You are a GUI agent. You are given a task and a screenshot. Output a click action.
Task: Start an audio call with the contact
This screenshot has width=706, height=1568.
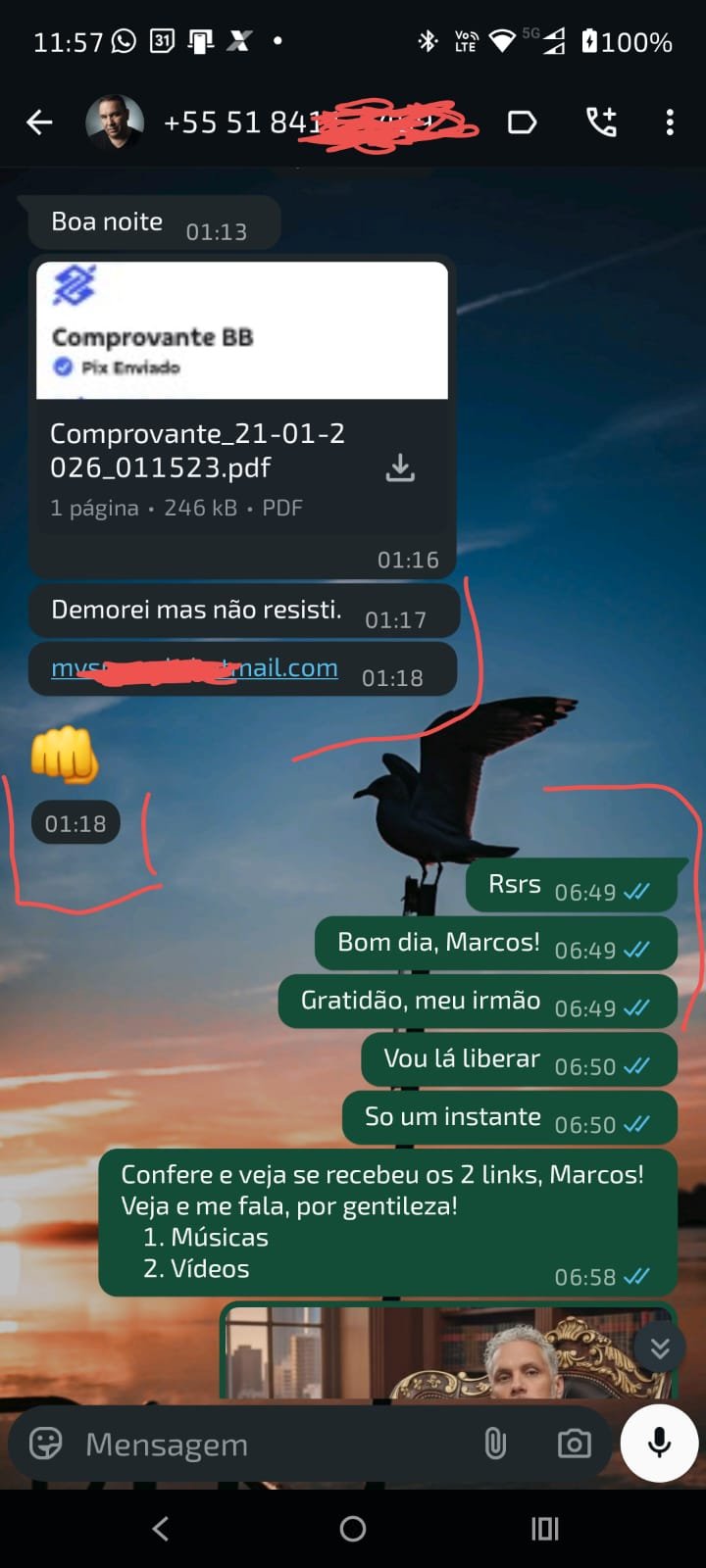click(x=601, y=122)
